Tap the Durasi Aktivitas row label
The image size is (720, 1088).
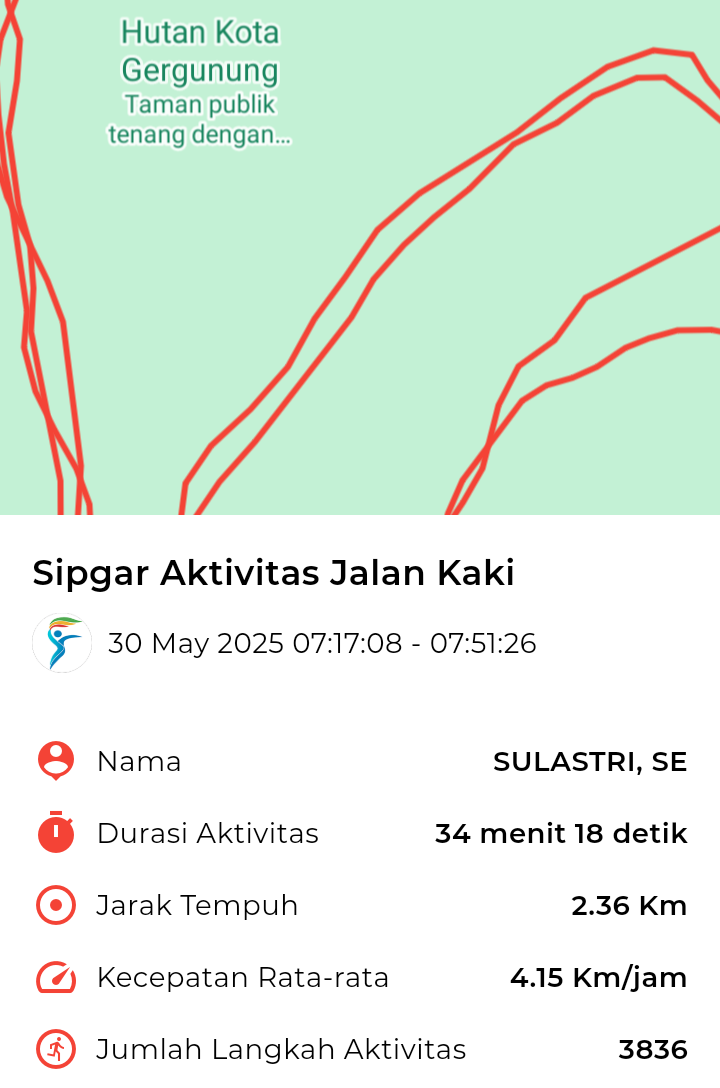(208, 833)
